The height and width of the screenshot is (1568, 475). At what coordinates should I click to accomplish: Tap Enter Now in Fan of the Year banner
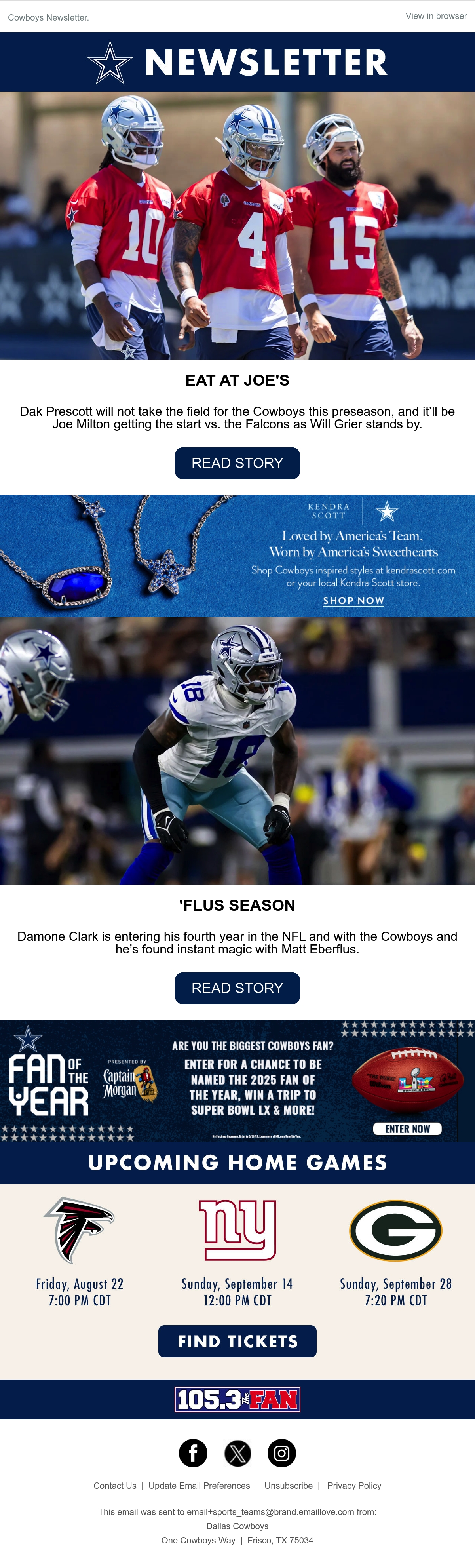[x=407, y=1128]
